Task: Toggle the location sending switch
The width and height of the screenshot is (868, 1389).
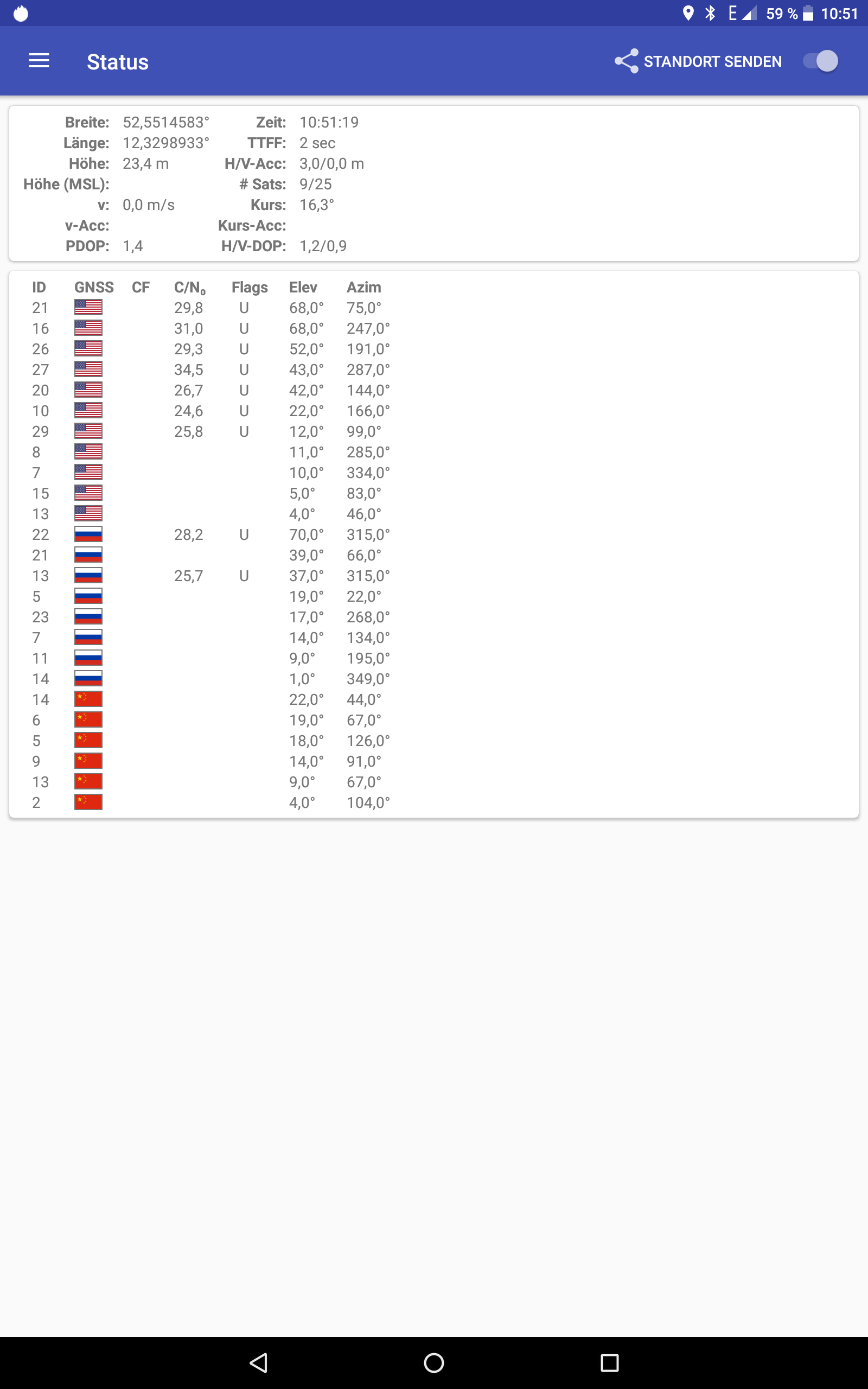Action: click(x=821, y=61)
